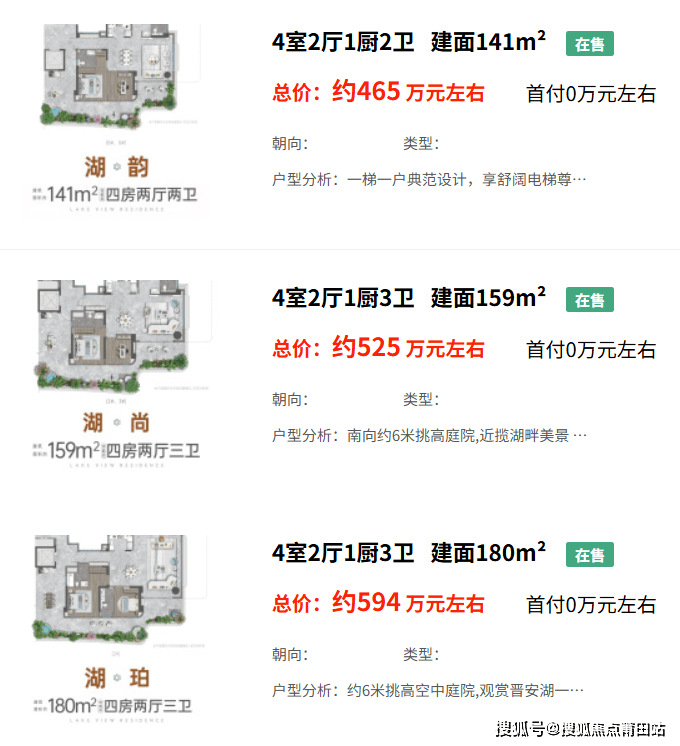View details of 4室2厅1厨2卫 建面141m² listing

[408, 42]
